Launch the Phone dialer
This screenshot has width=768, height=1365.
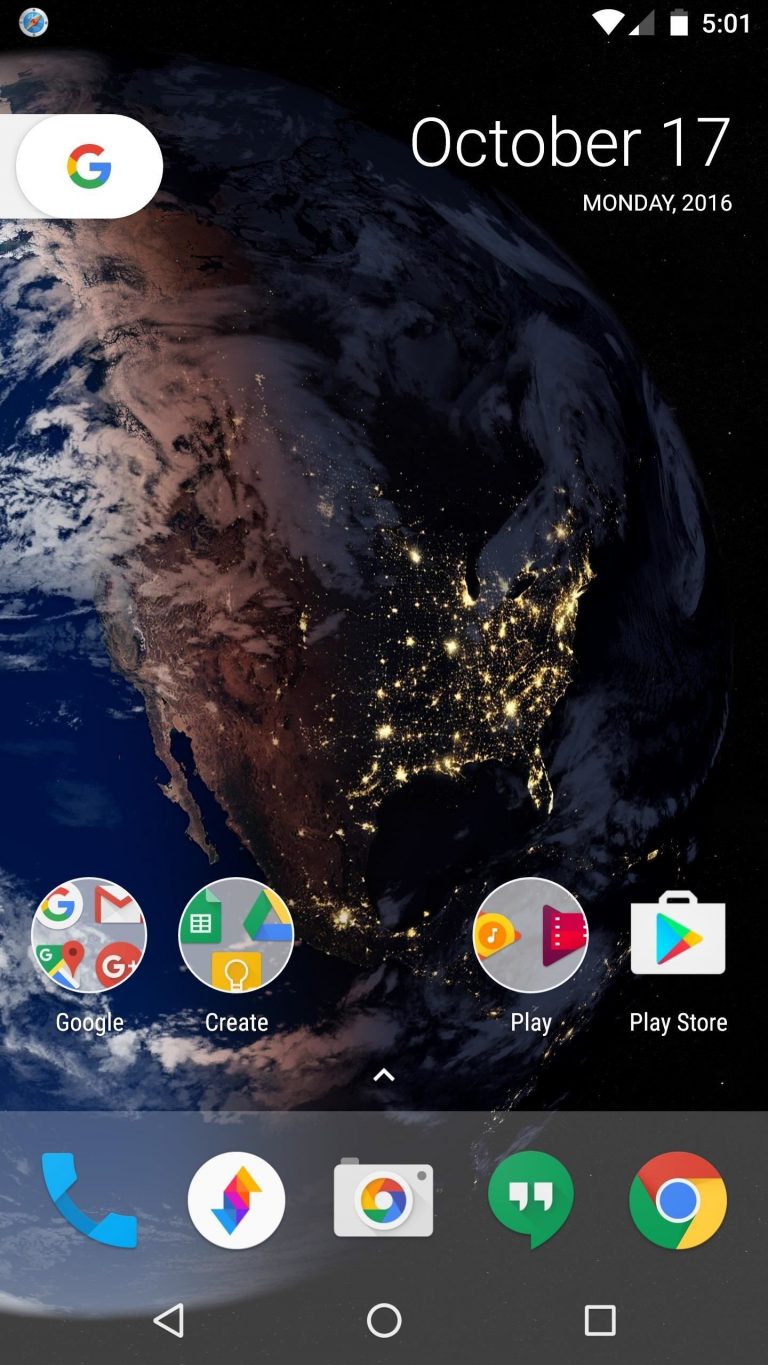click(x=89, y=1199)
